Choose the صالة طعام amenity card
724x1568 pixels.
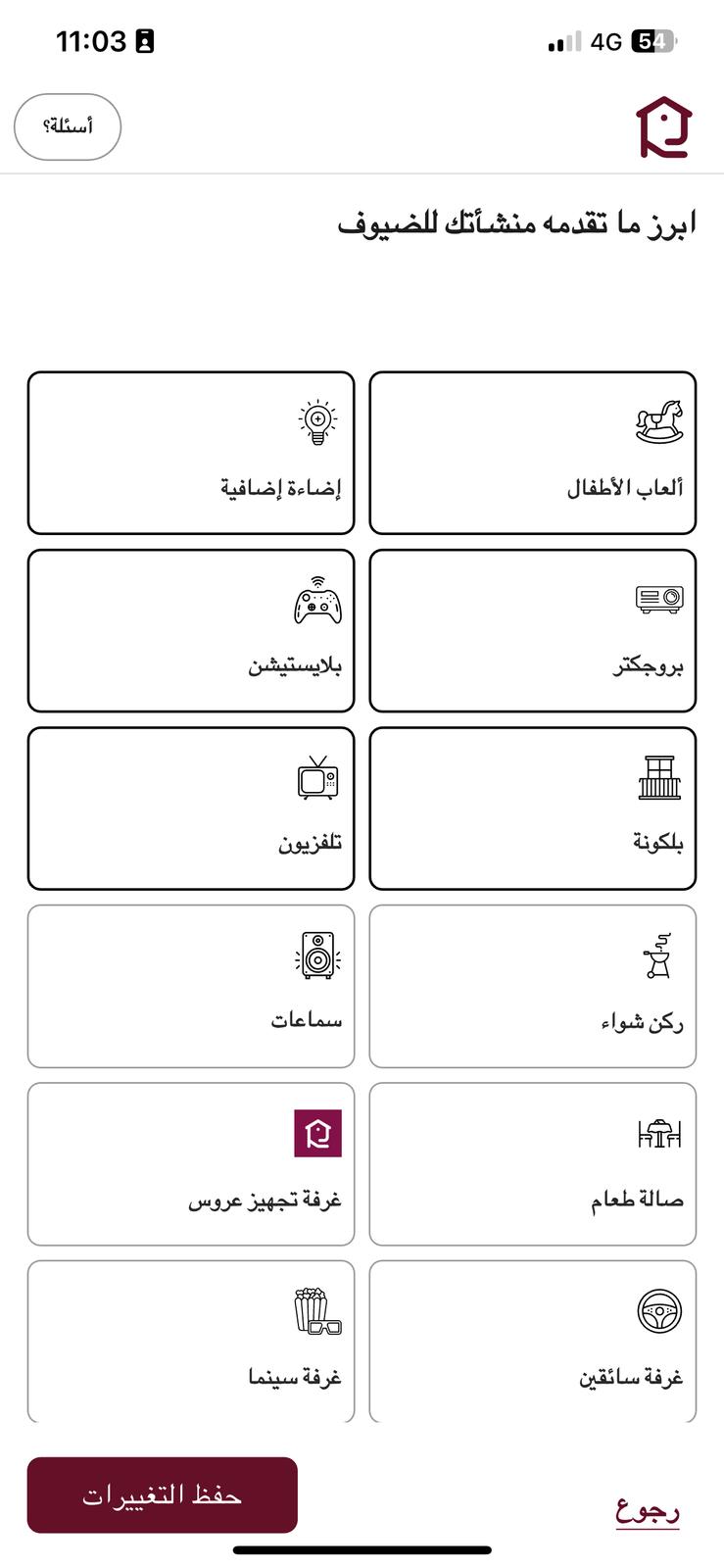(x=533, y=1164)
